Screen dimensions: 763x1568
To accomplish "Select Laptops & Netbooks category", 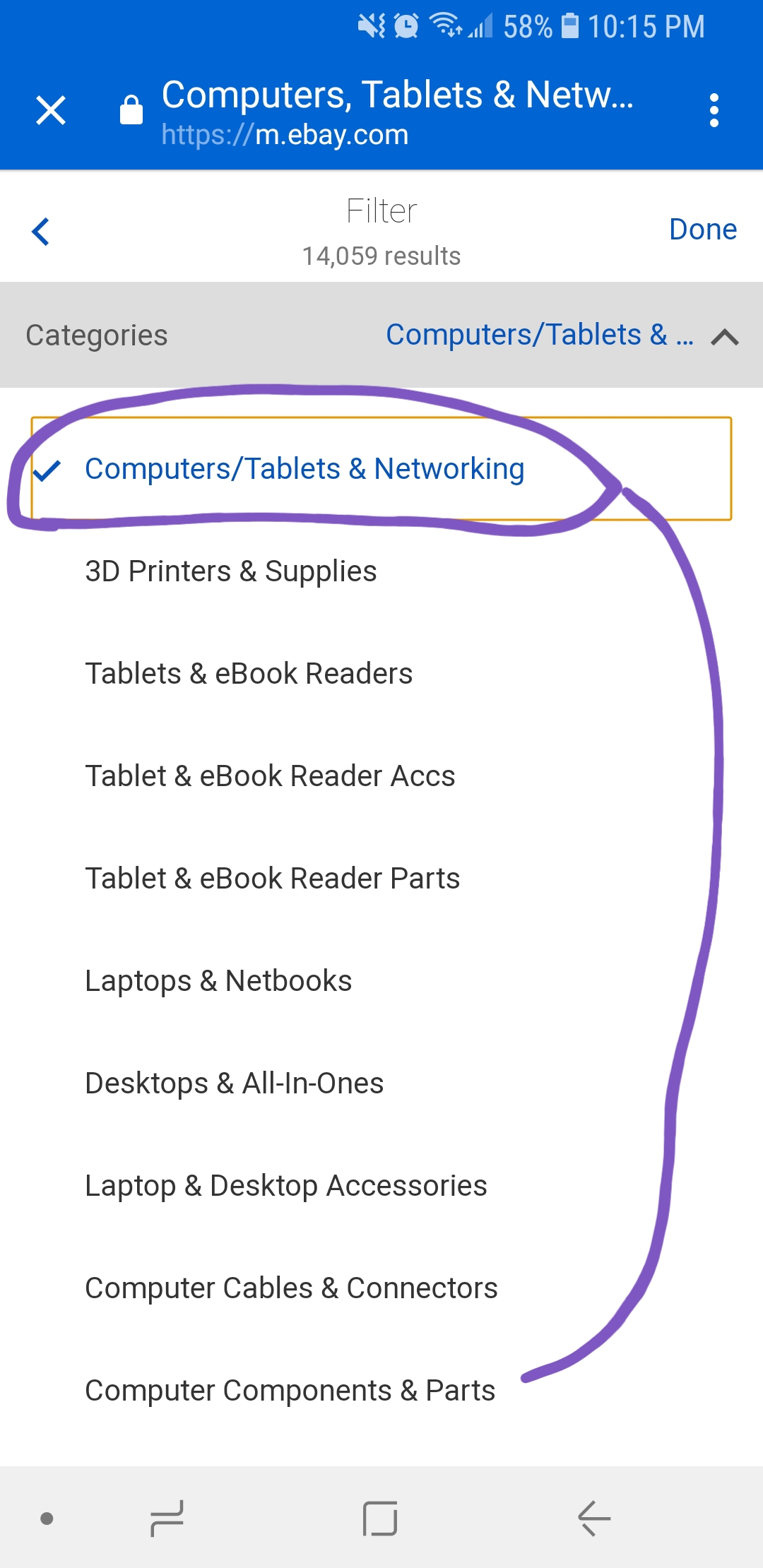I will (x=218, y=981).
